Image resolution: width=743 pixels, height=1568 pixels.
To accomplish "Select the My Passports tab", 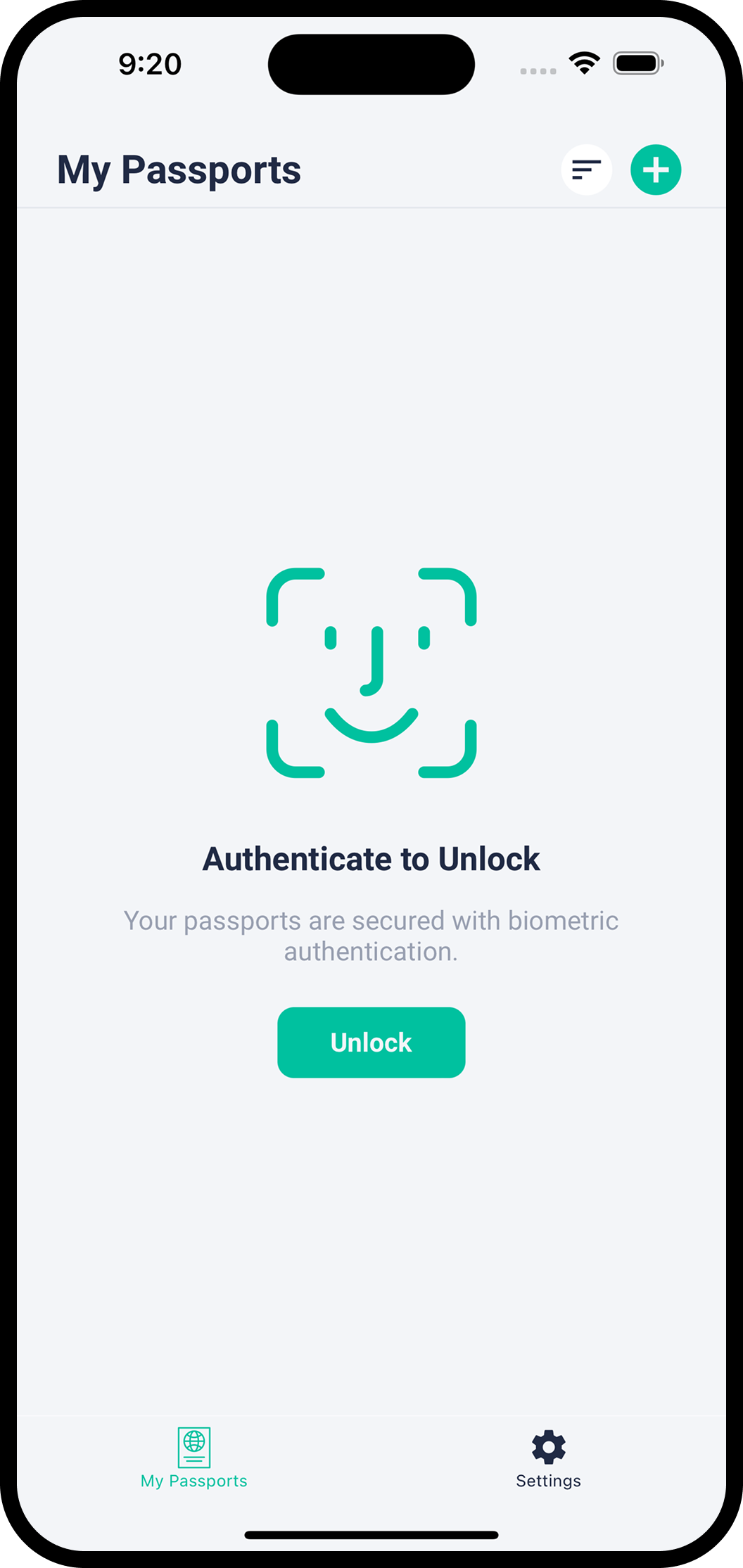I will coord(194,1459).
